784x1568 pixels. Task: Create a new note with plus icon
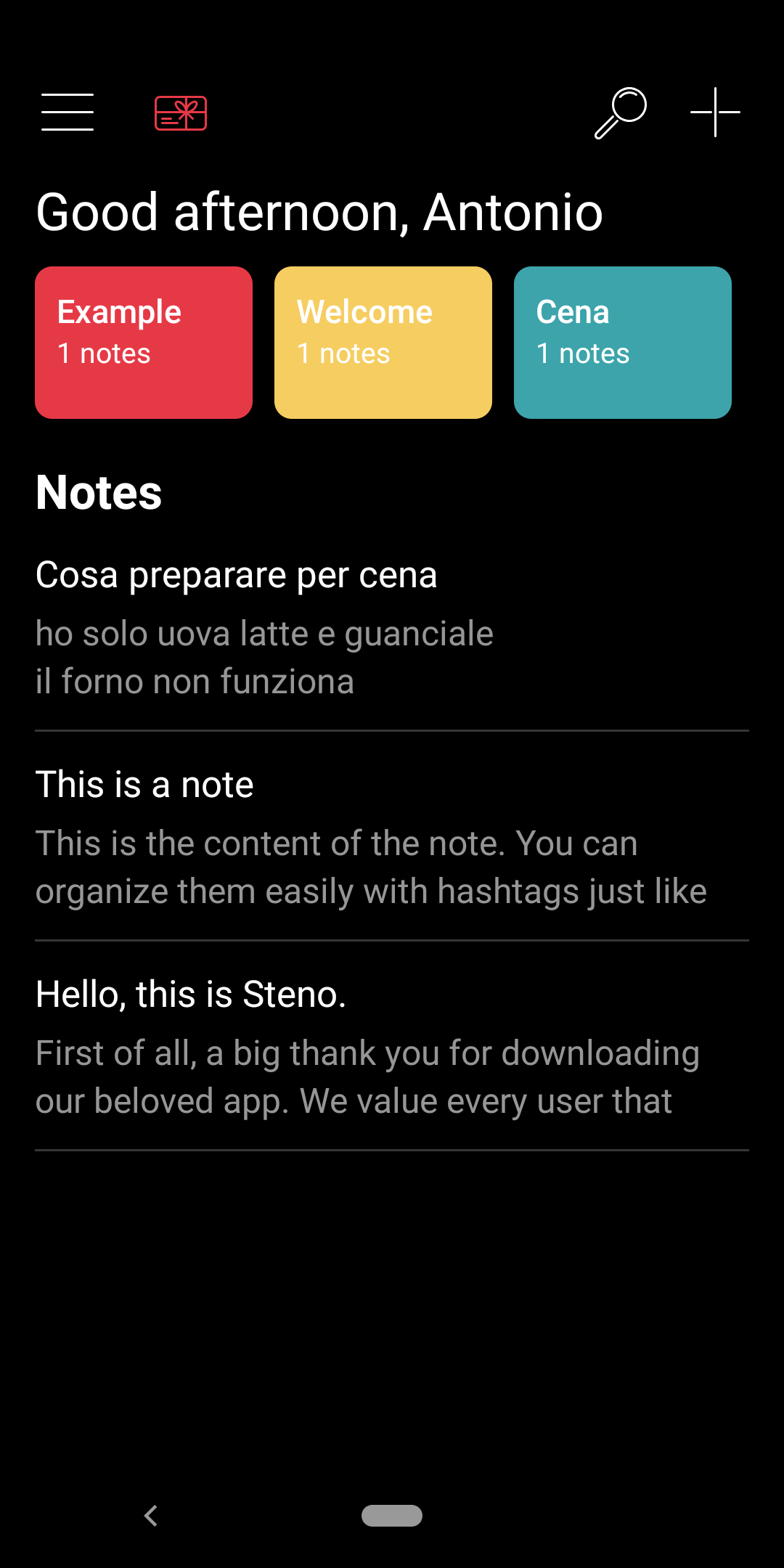(x=715, y=113)
